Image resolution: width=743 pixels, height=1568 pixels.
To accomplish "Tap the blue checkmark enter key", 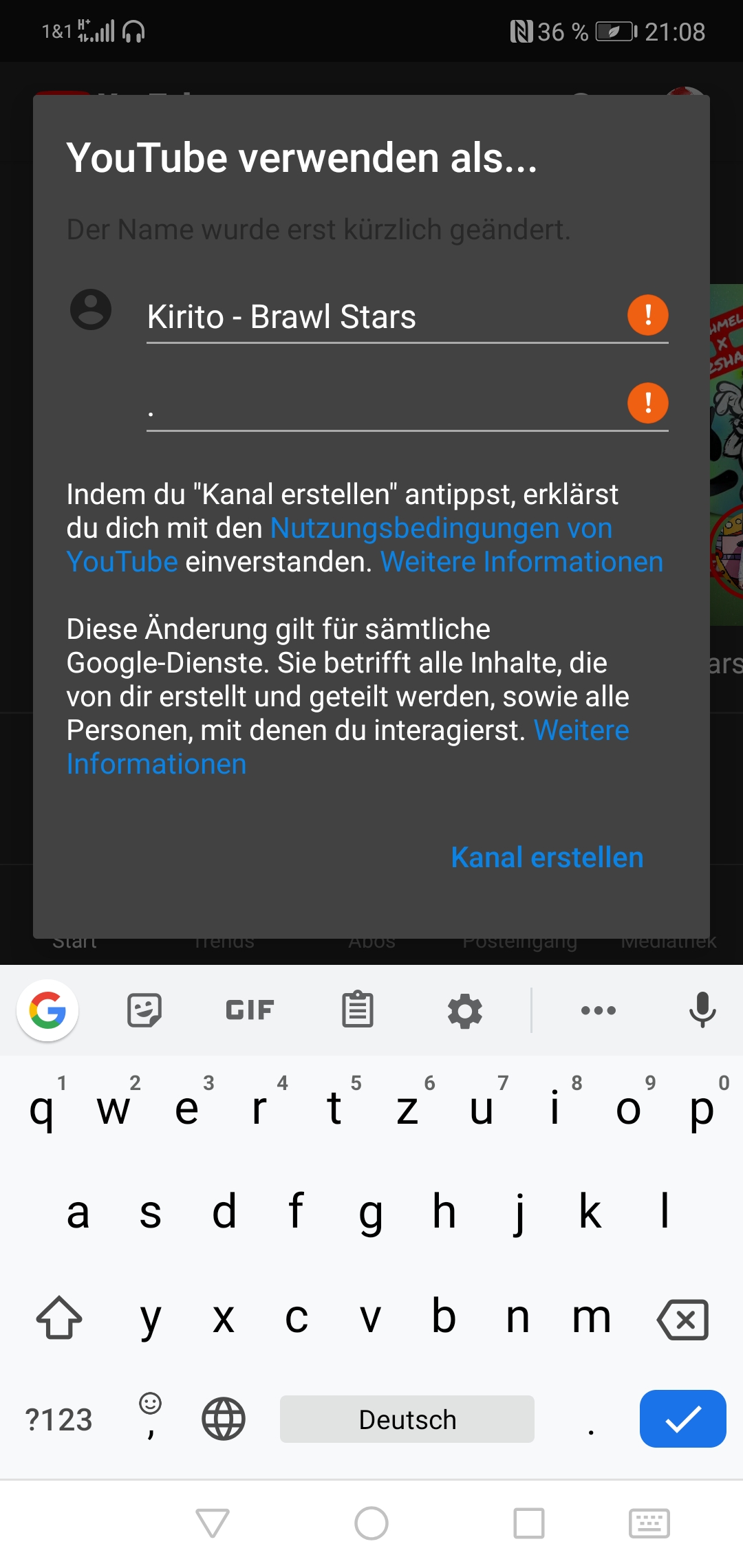I will 682,1419.
